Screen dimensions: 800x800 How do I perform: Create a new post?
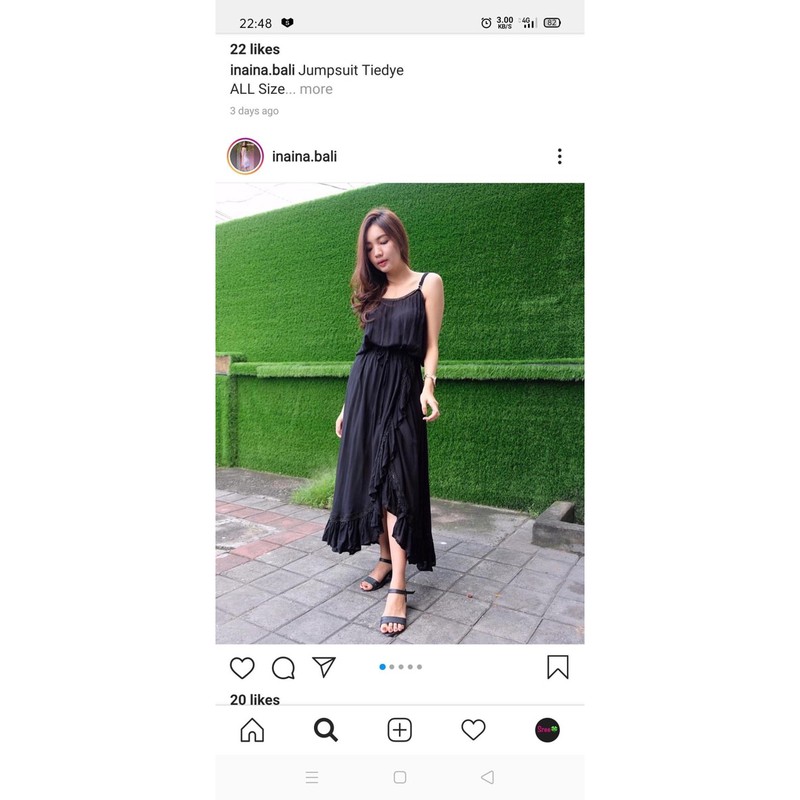(400, 730)
